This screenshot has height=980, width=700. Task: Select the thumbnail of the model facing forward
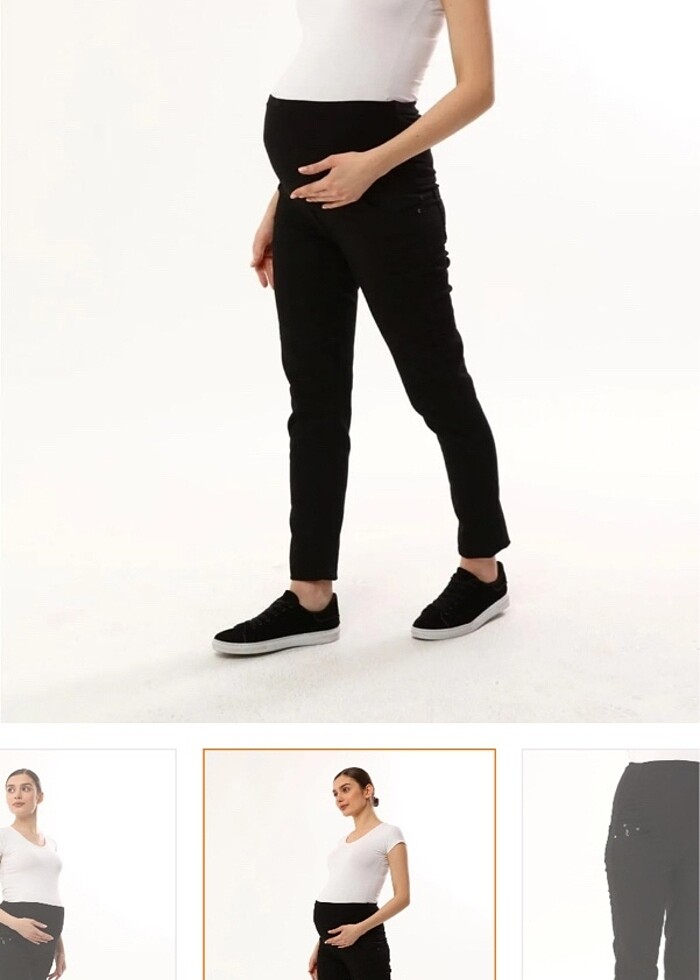point(88,864)
